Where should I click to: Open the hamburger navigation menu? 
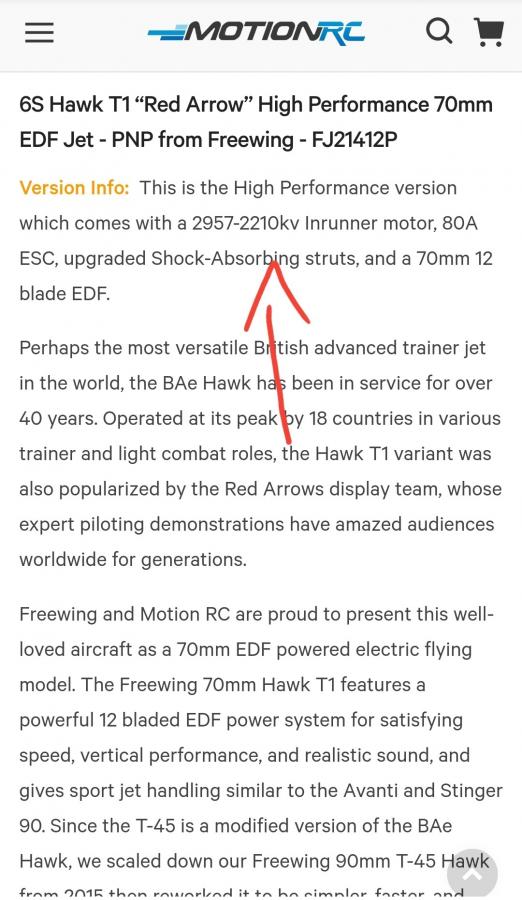39,33
